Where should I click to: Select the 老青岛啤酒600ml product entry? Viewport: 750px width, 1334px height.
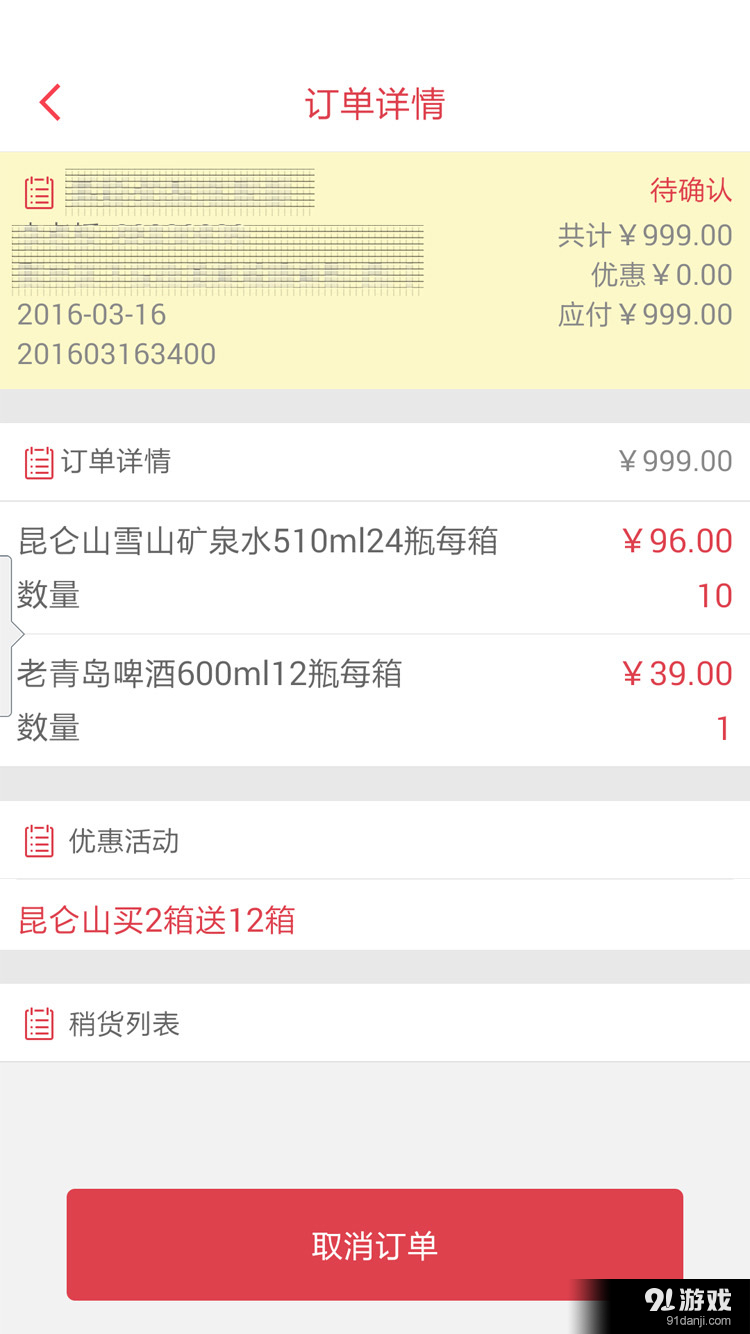point(210,674)
